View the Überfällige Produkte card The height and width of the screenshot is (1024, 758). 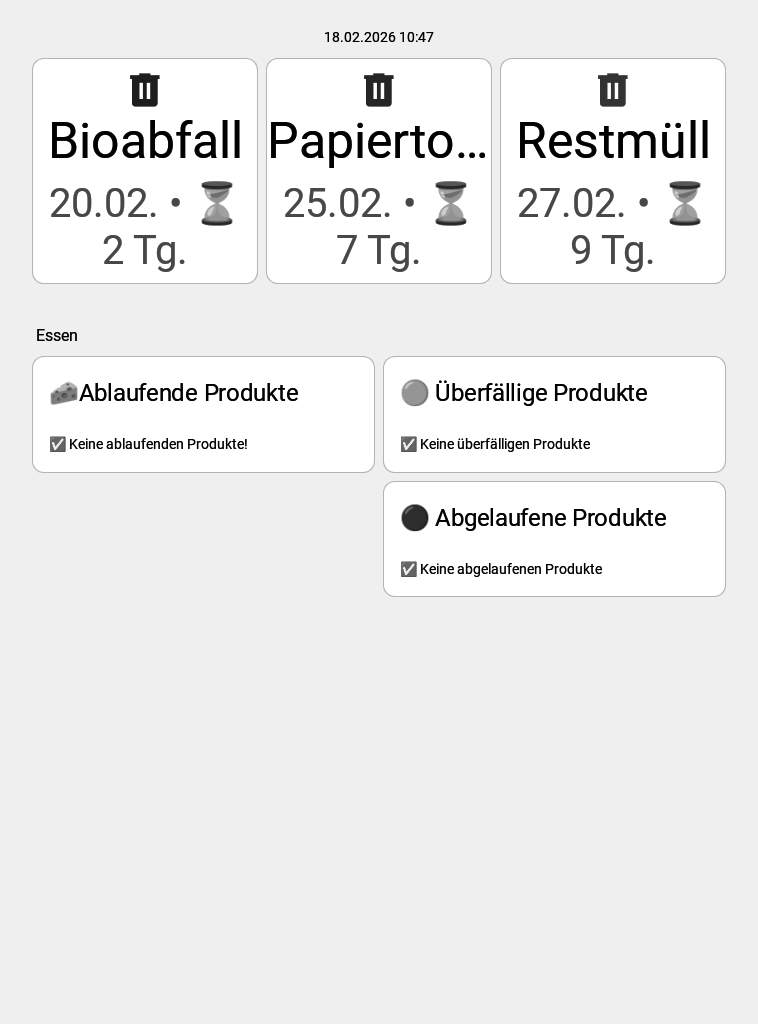[x=554, y=414]
